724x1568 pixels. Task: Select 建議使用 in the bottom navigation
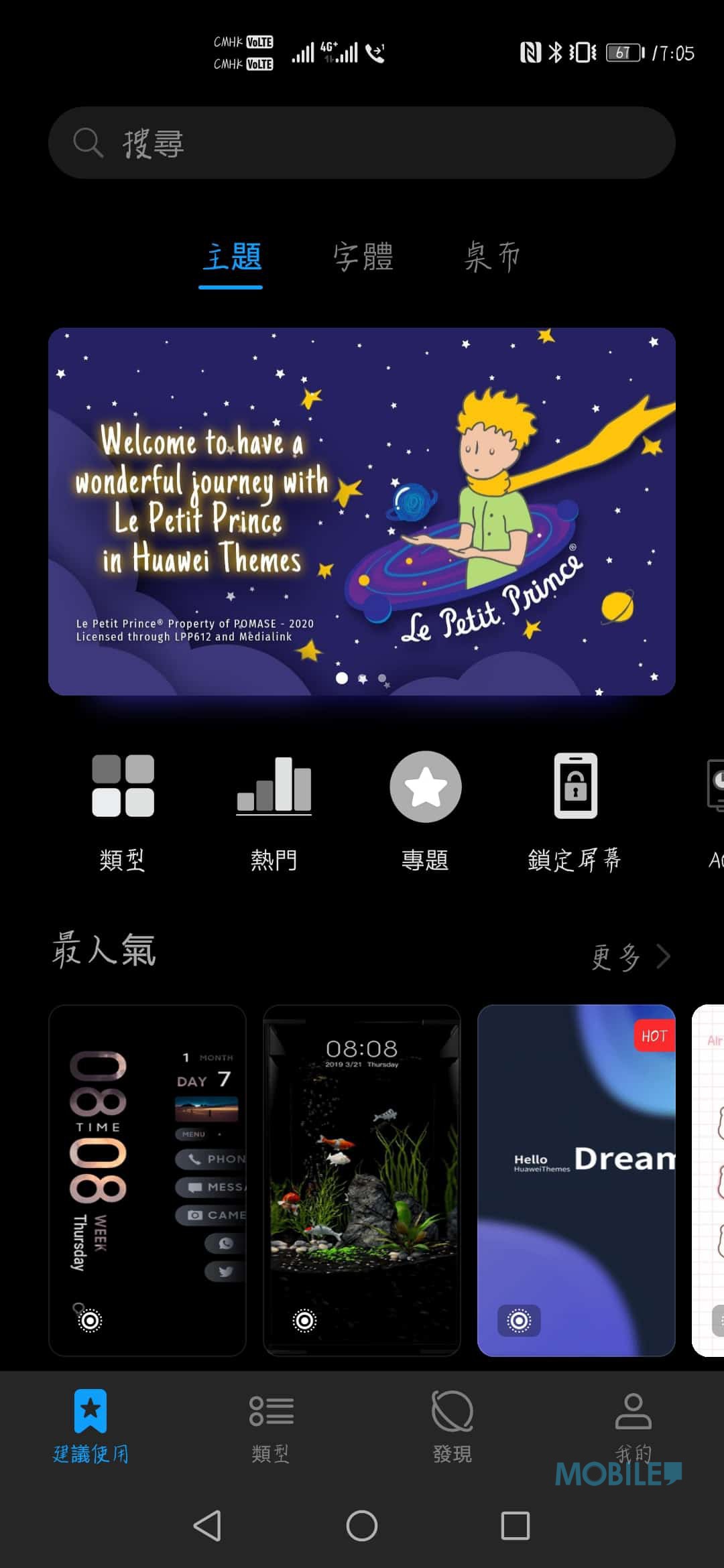pos(90,1427)
